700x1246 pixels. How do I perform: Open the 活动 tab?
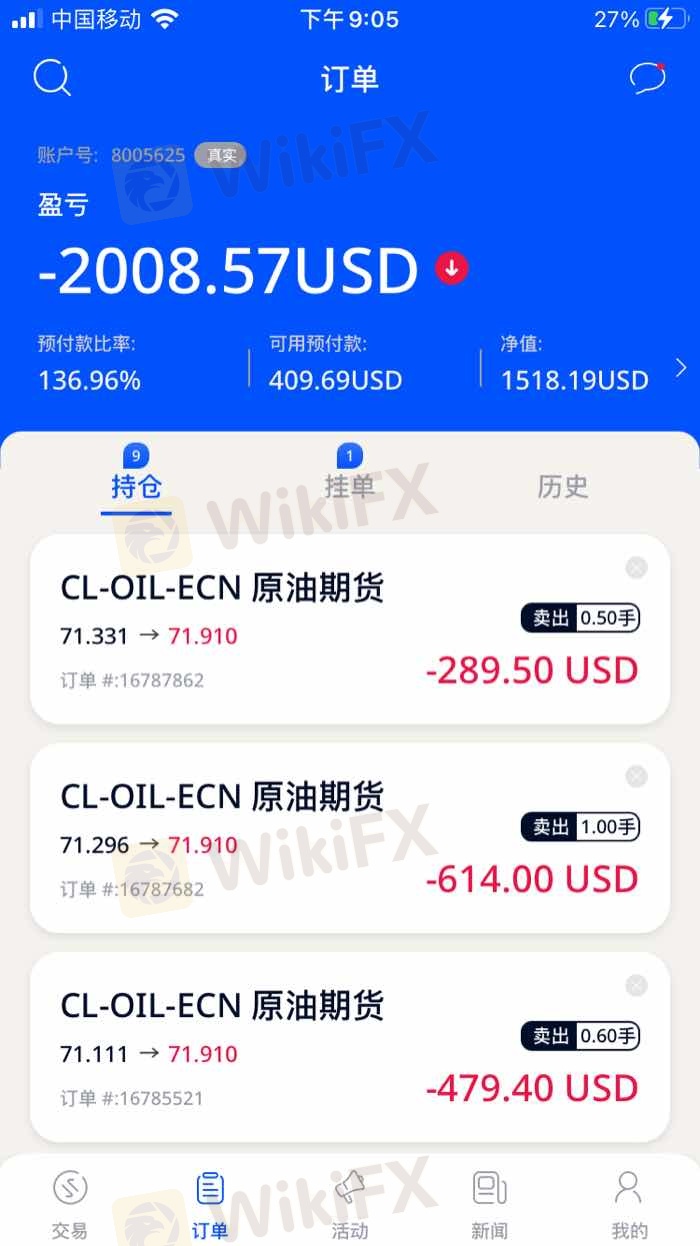(350, 1204)
